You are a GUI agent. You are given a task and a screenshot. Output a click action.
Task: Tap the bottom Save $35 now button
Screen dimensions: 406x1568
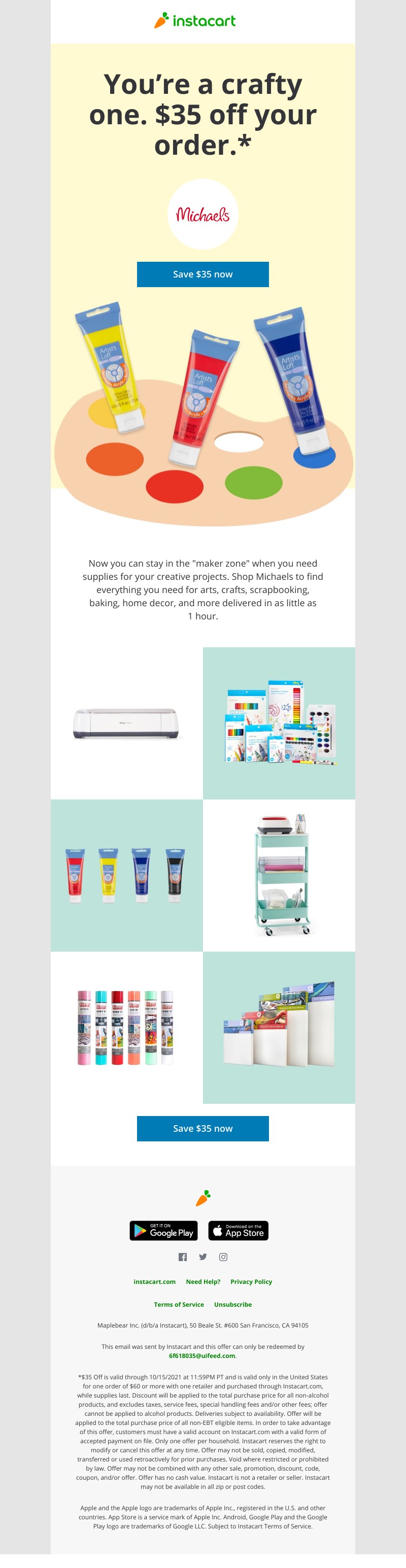click(x=202, y=1128)
